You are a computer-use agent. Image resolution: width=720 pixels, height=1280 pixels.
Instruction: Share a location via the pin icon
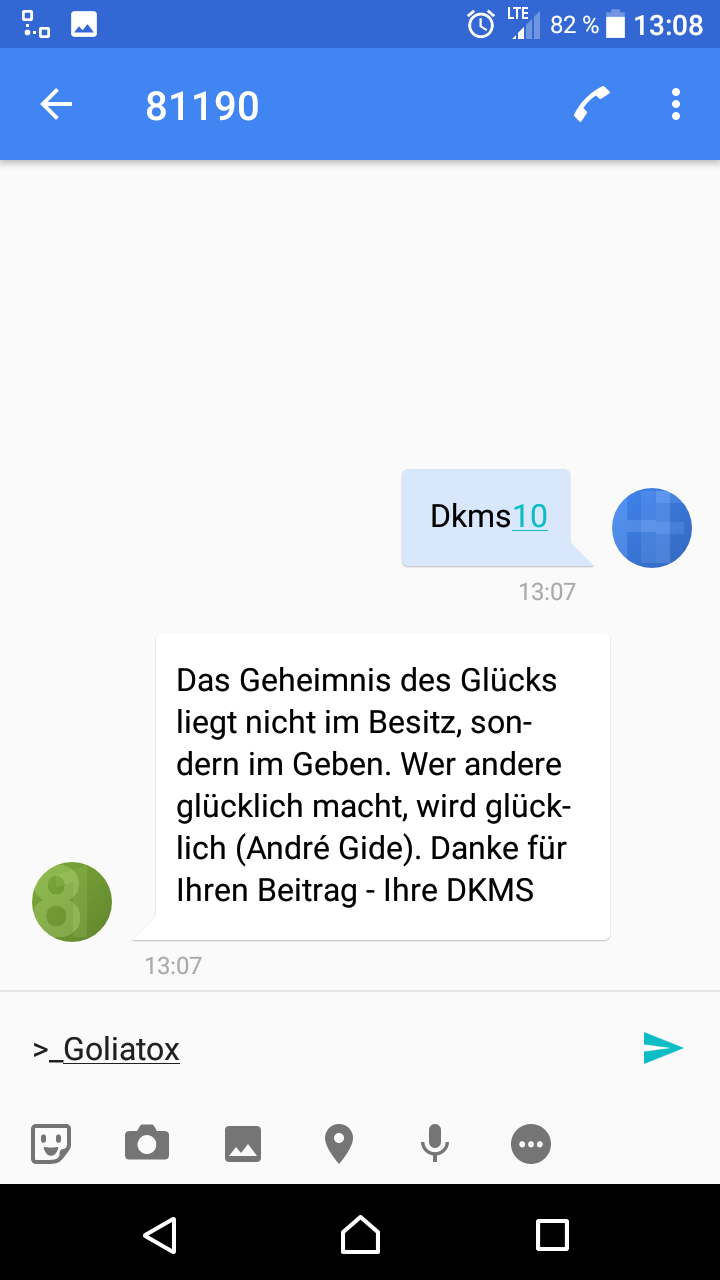pyautogui.click(x=339, y=1143)
